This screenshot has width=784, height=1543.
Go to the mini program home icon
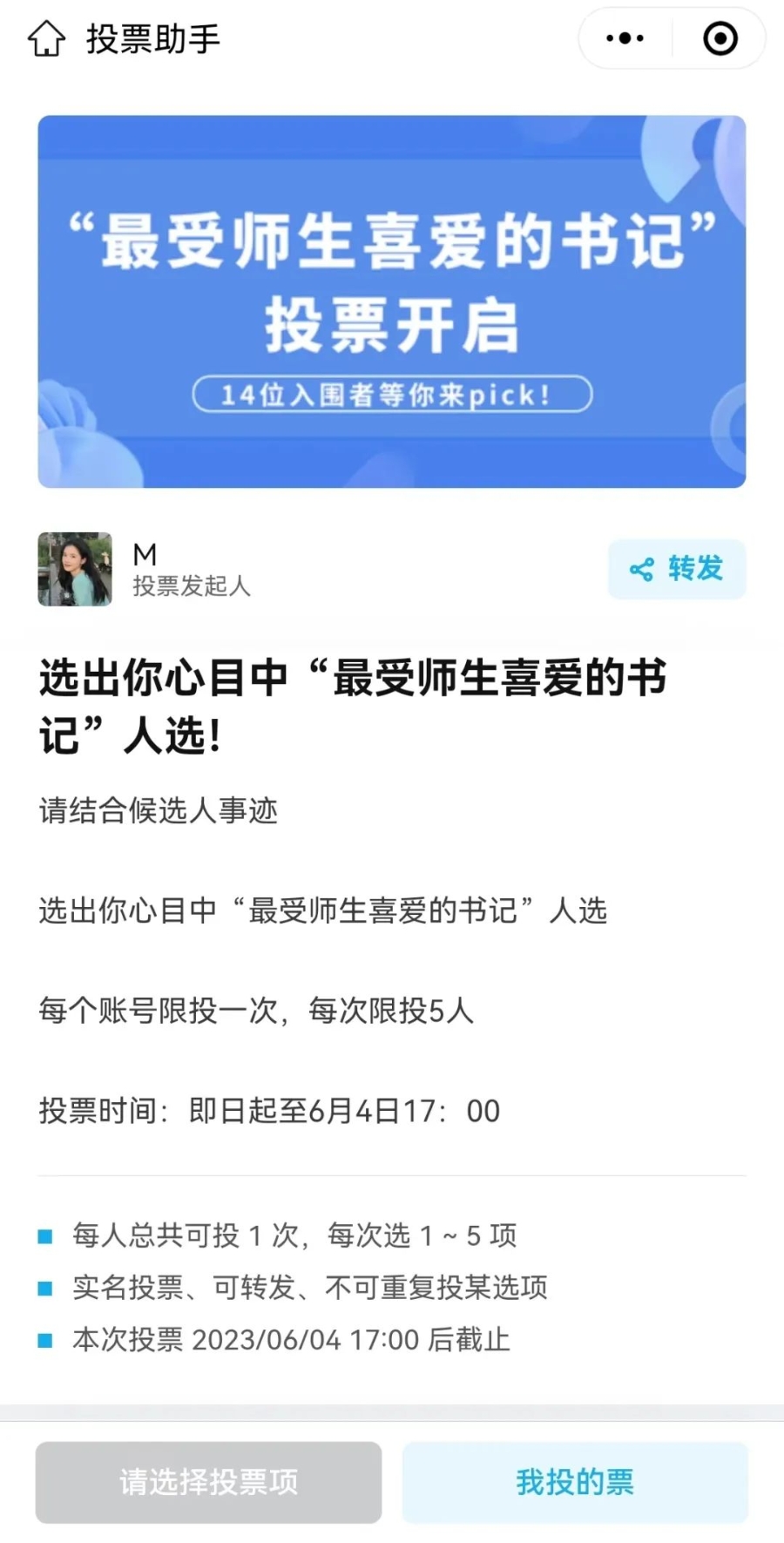point(47,38)
